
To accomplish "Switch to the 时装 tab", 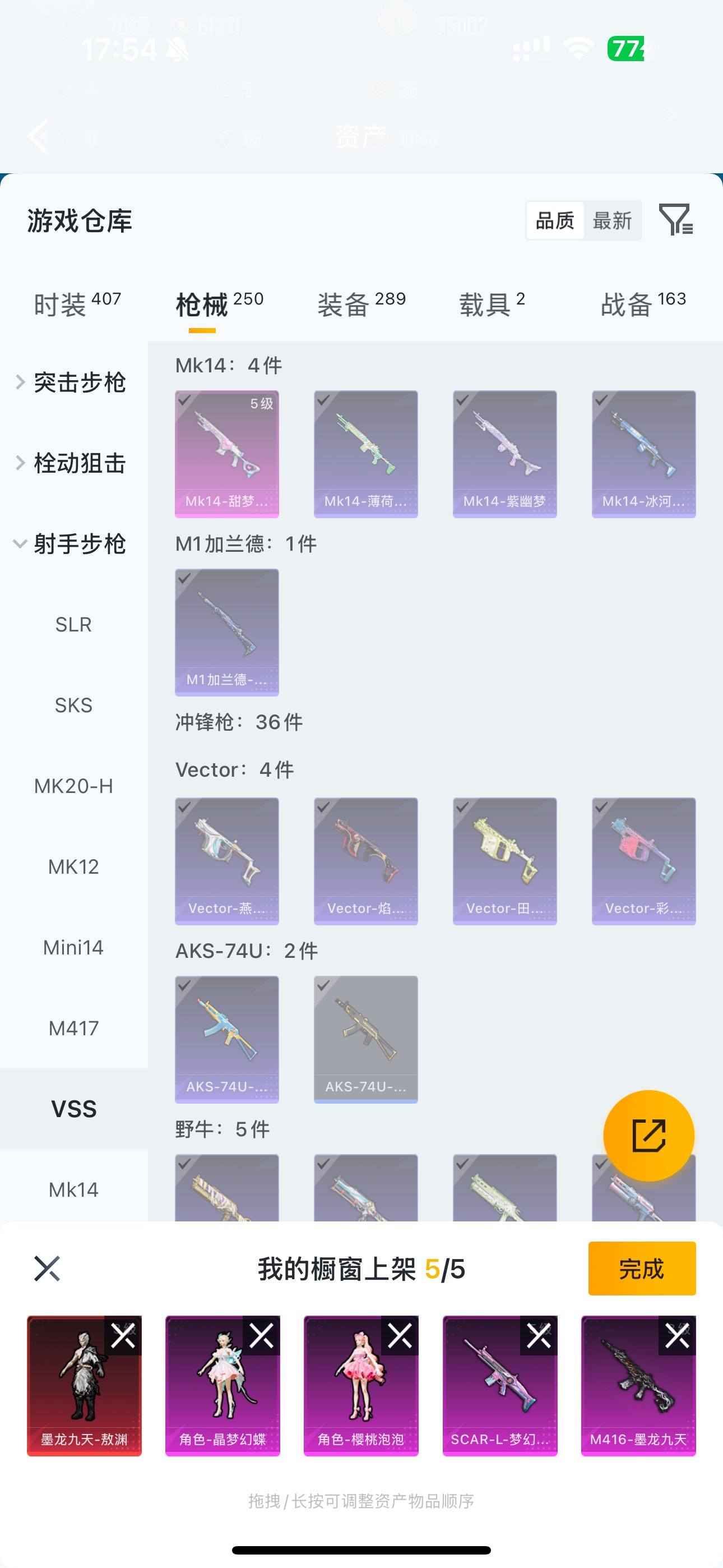I will coord(77,303).
